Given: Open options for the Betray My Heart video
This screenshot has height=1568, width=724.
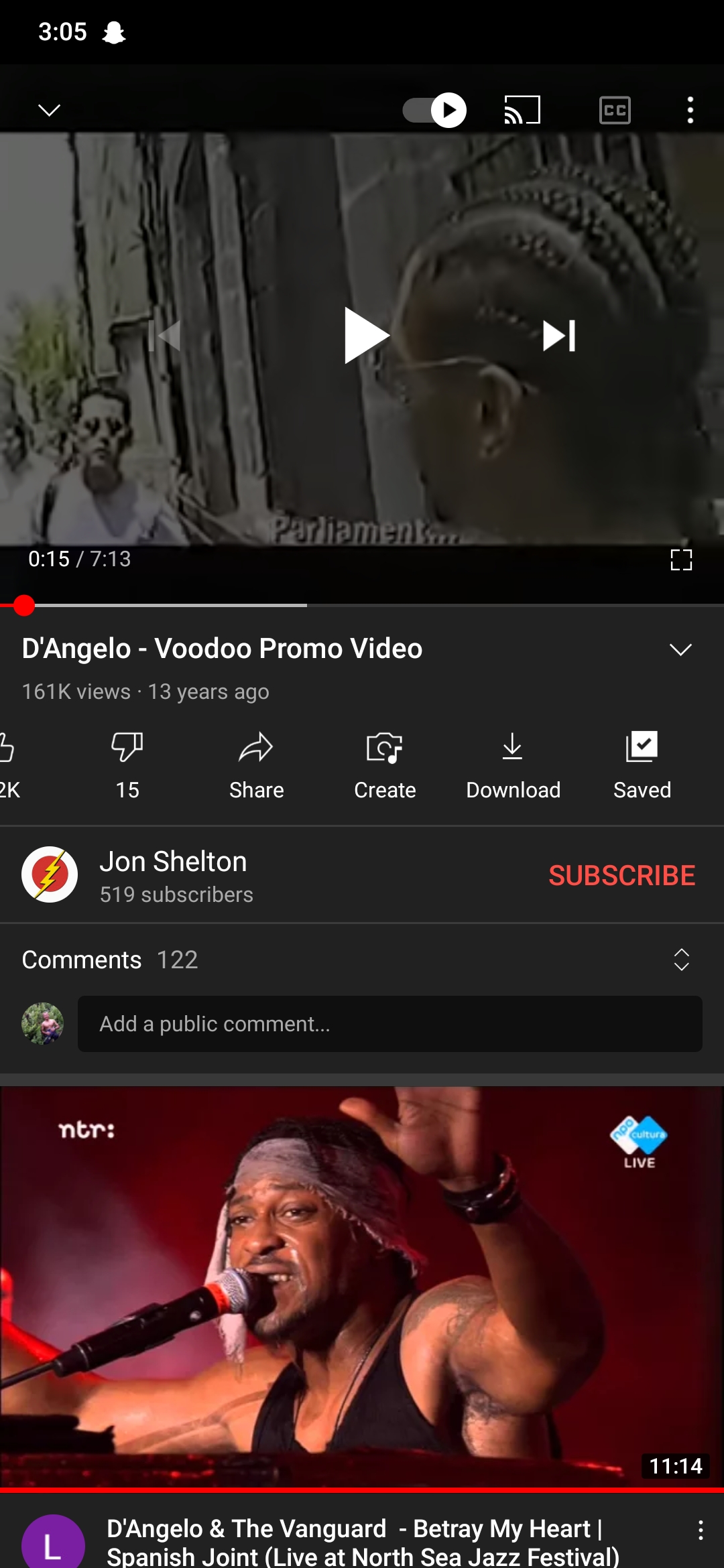Looking at the screenshot, I should point(701,1530).
